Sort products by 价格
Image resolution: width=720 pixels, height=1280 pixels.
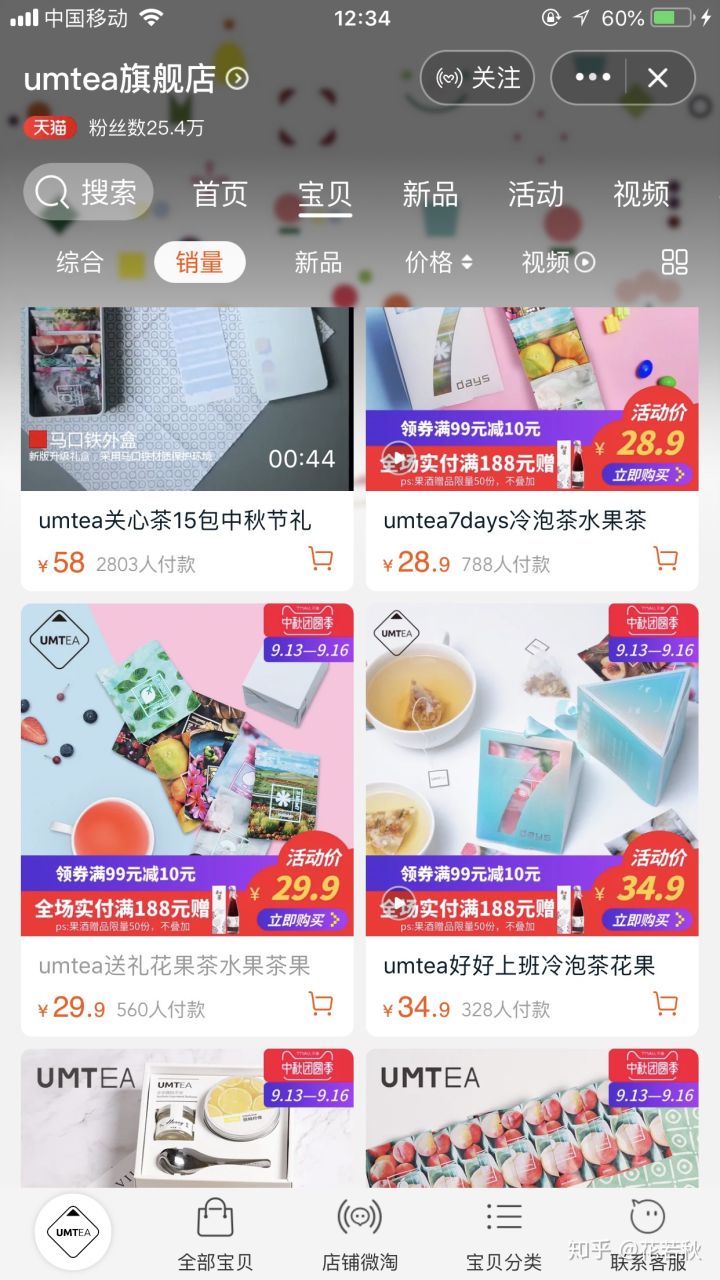438,262
